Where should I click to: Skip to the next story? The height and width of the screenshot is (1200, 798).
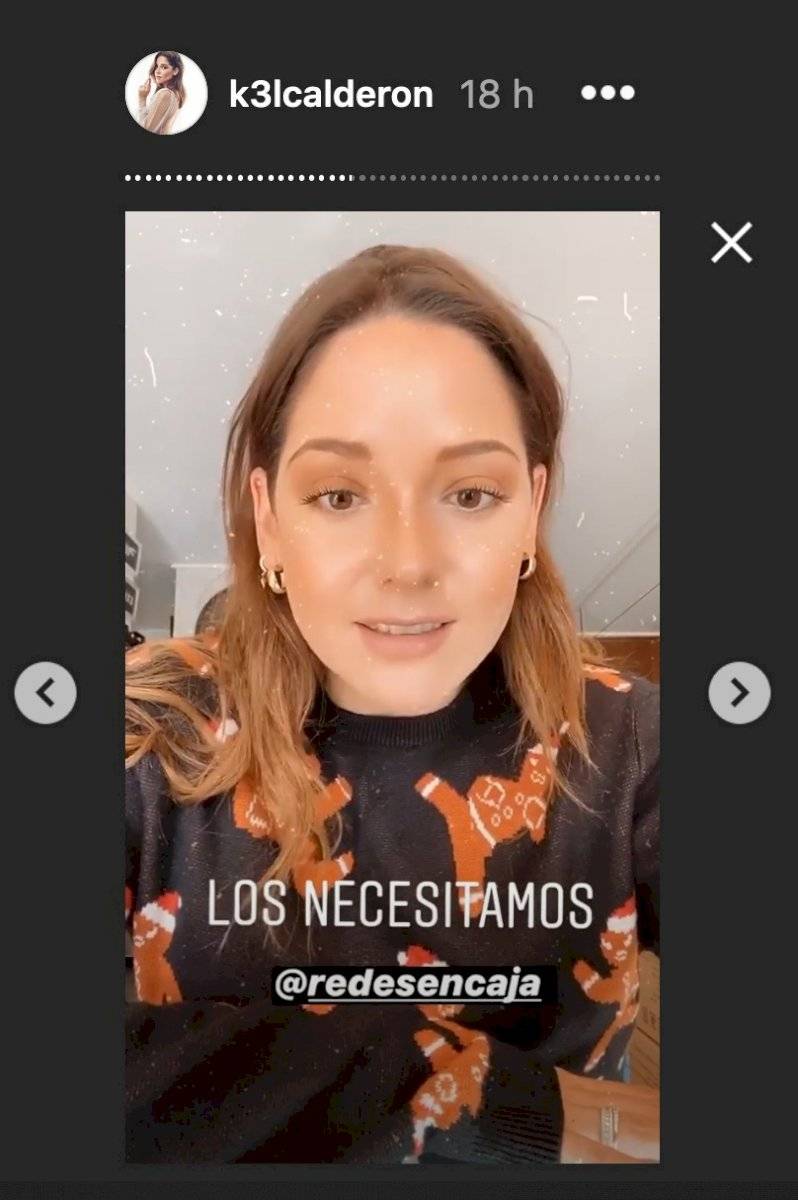[739, 692]
